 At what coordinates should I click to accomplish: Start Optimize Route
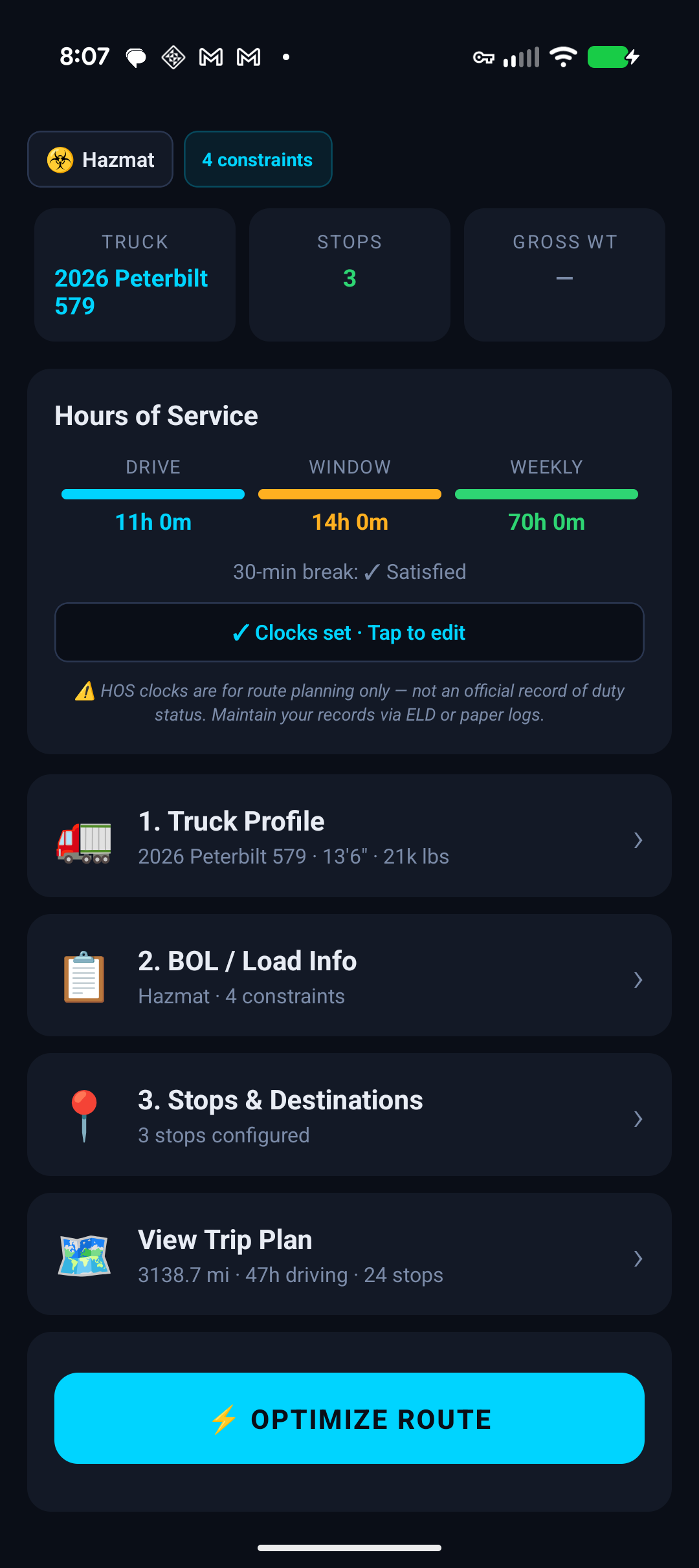[x=349, y=1419]
